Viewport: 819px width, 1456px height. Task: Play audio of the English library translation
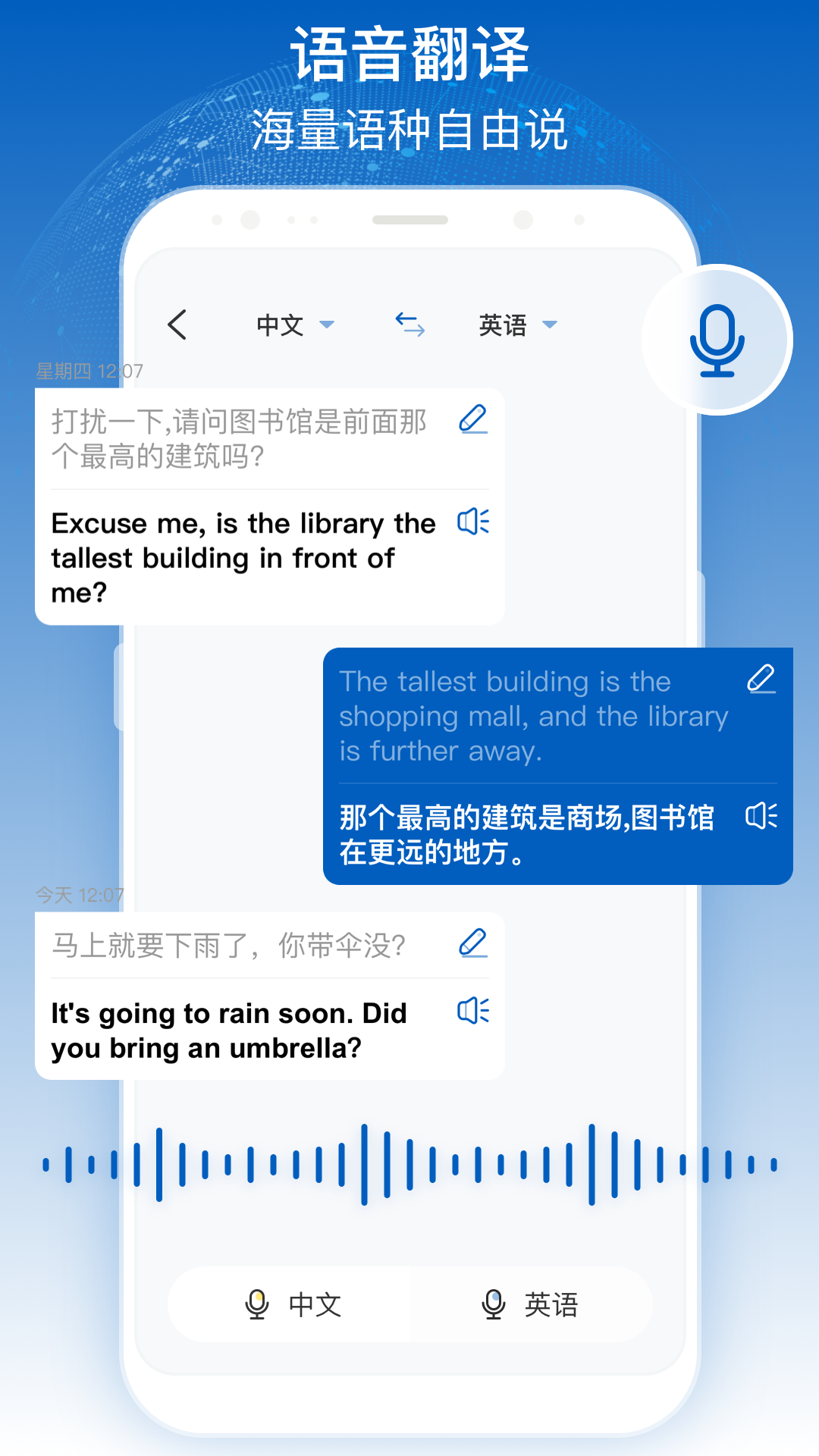coord(472,523)
